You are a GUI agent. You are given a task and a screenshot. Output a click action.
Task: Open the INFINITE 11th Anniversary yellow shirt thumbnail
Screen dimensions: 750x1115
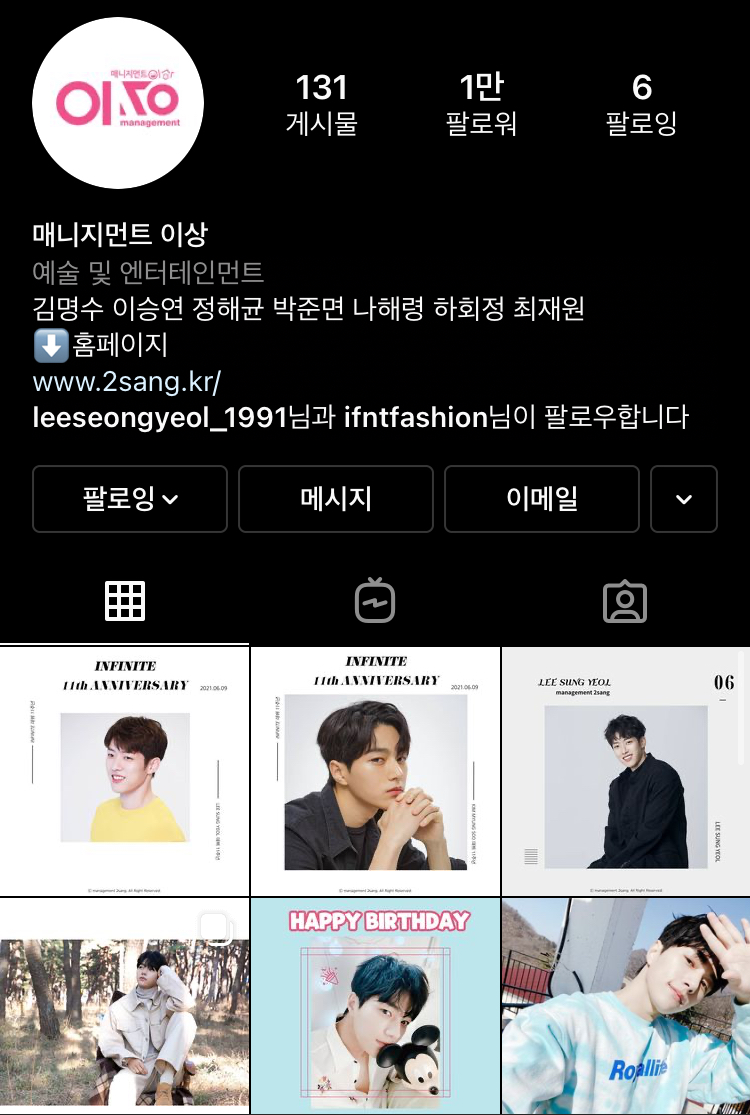tap(124, 769)
